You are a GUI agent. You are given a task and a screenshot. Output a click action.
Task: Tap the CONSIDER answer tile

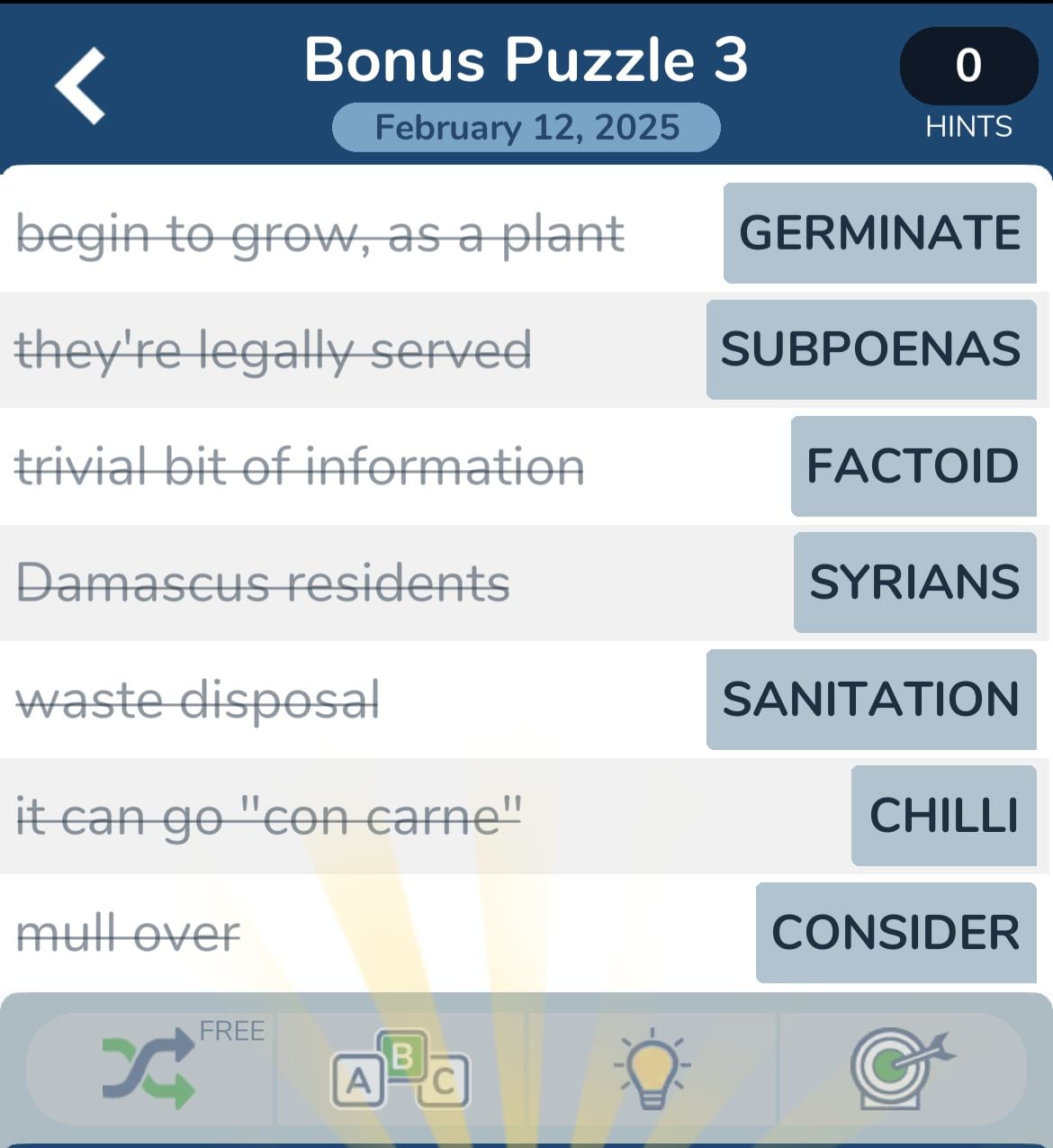(895, 932)
